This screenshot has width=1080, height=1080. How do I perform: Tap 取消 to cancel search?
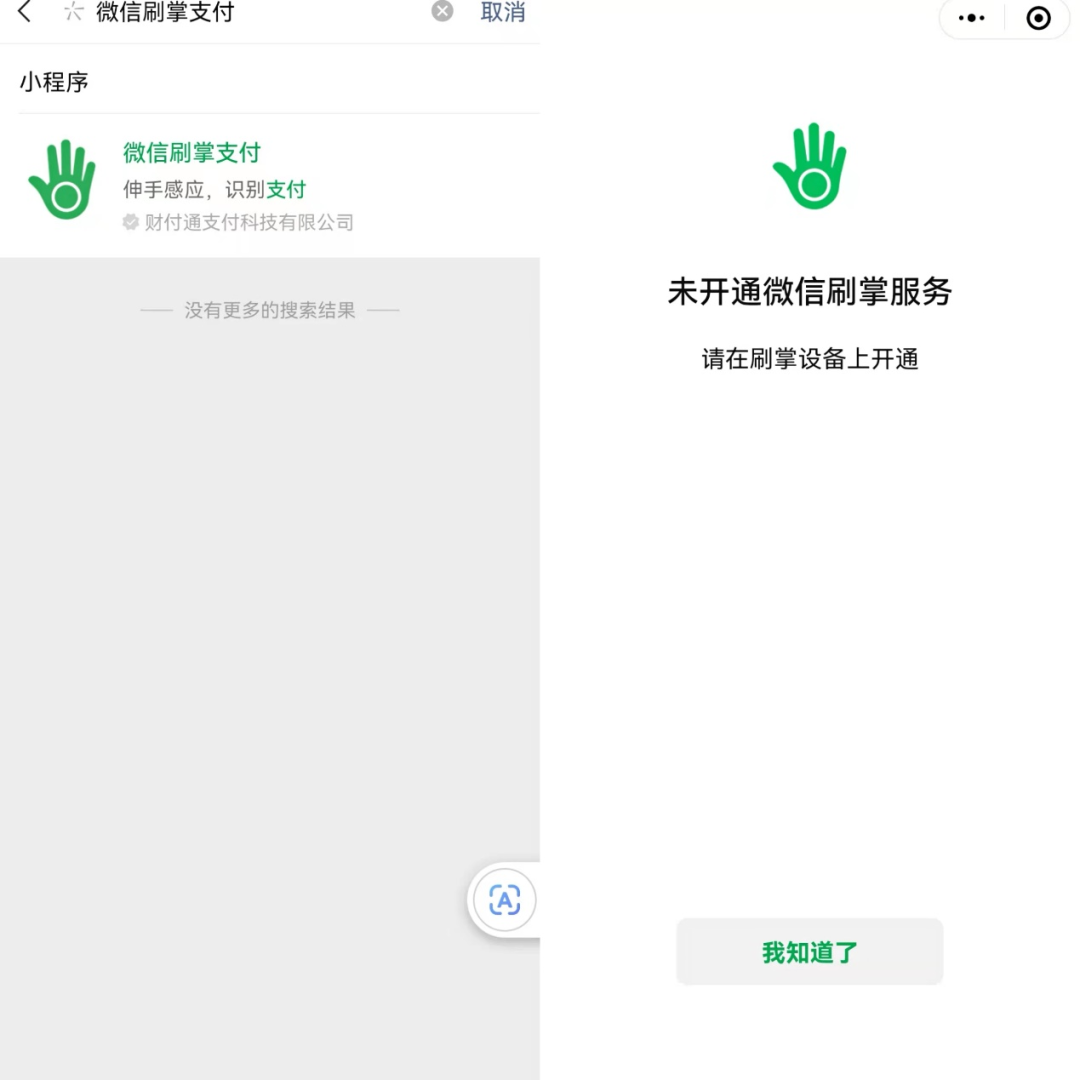pos(502,12)
